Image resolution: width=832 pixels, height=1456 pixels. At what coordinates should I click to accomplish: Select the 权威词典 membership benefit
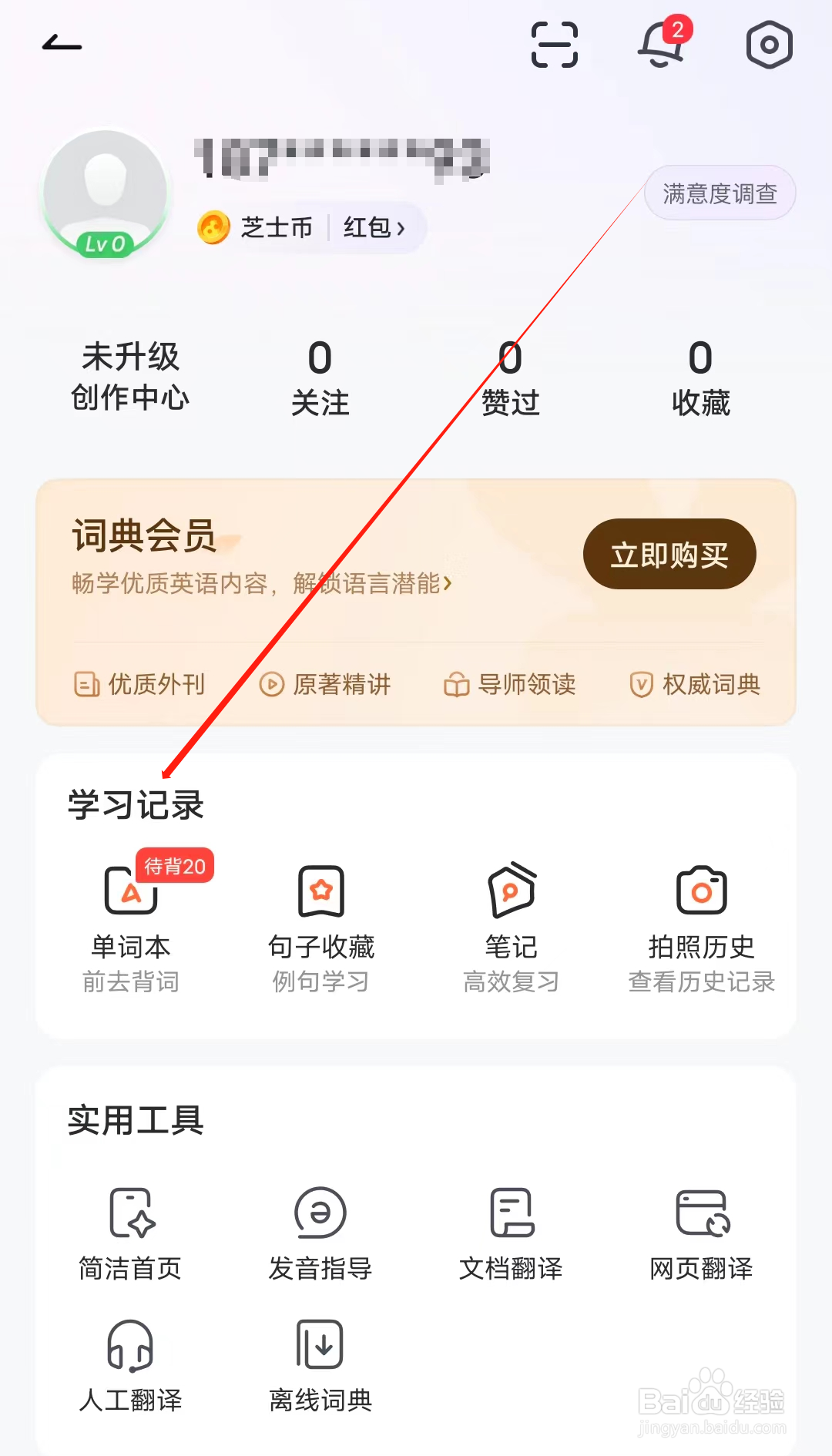point(693,684)
